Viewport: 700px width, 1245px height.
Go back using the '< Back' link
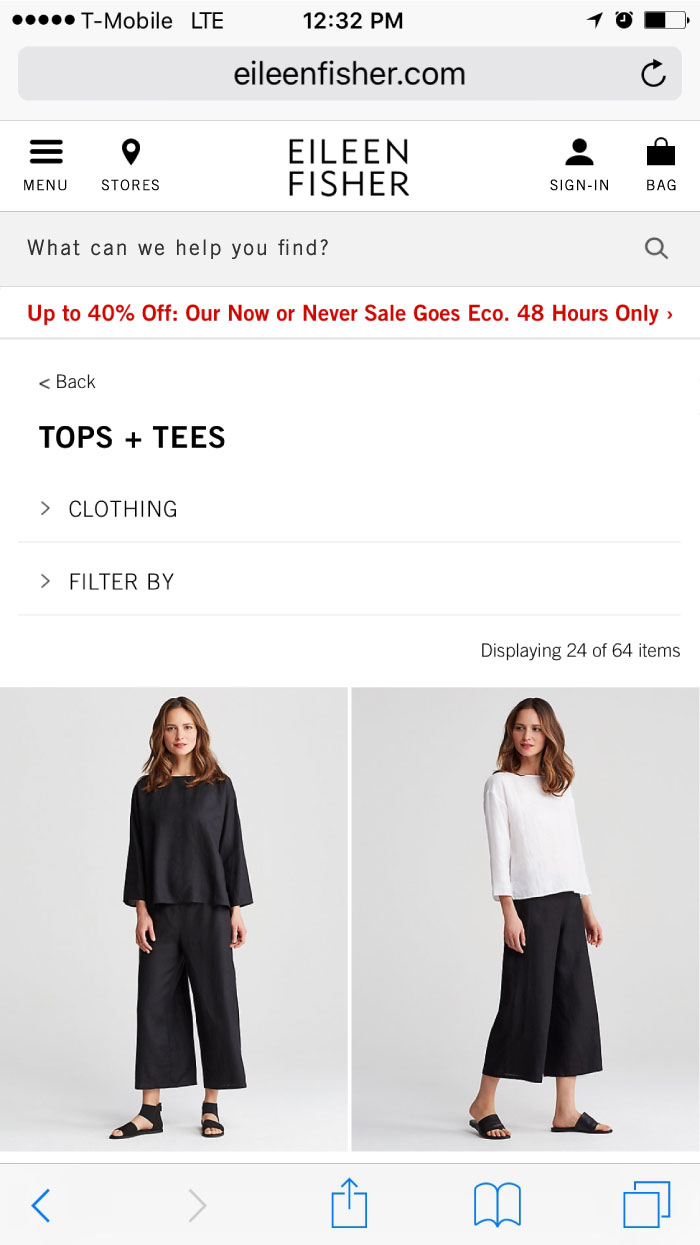67,382
